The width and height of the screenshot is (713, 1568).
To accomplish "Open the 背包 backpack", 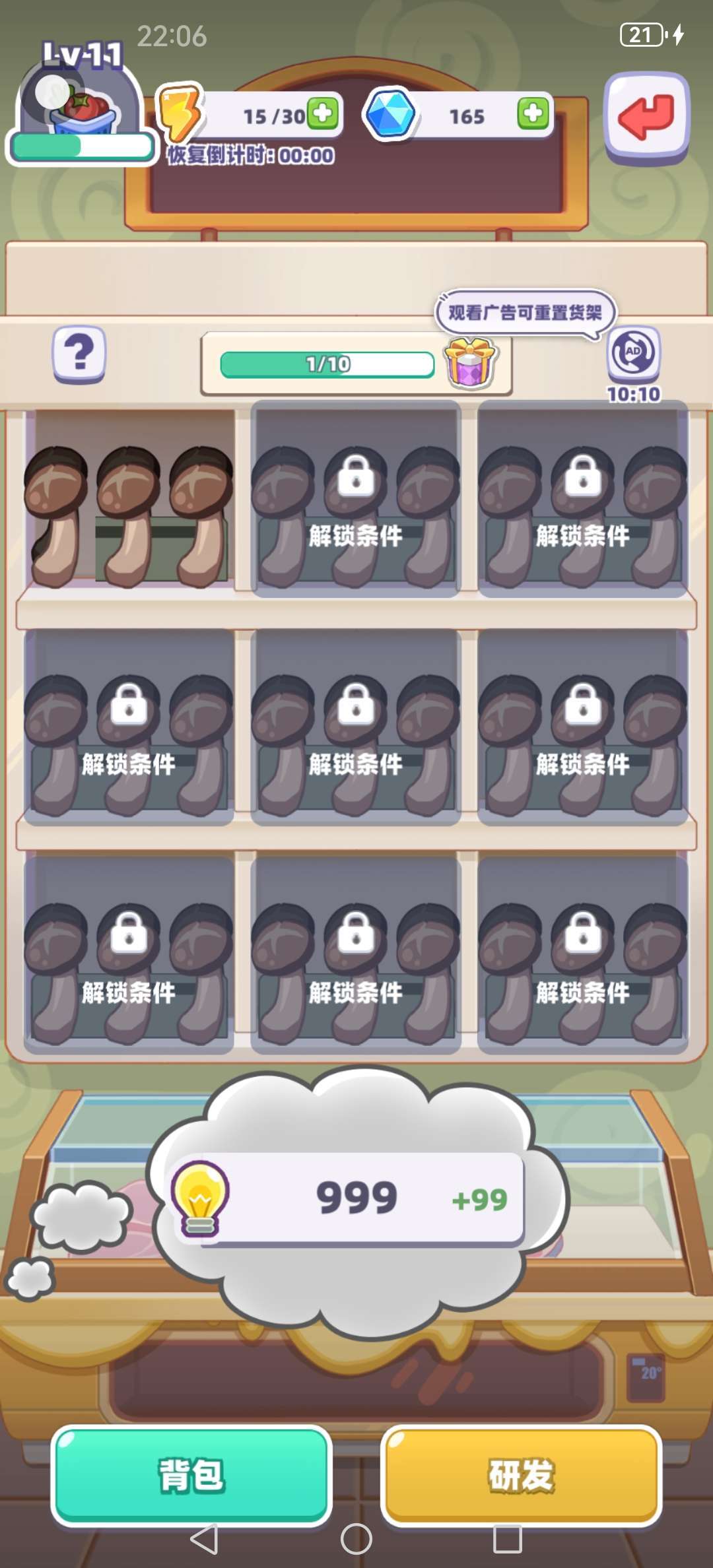I will pos(191,1475).
